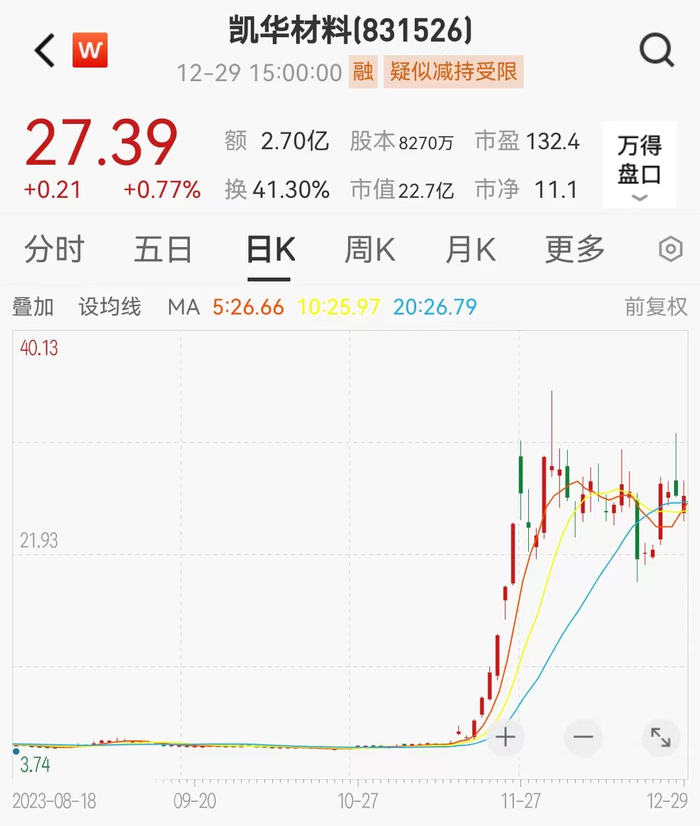Go back using the arrow icon
The width and height of the screenshot is (700, 826).
click(x=44, y=50)
